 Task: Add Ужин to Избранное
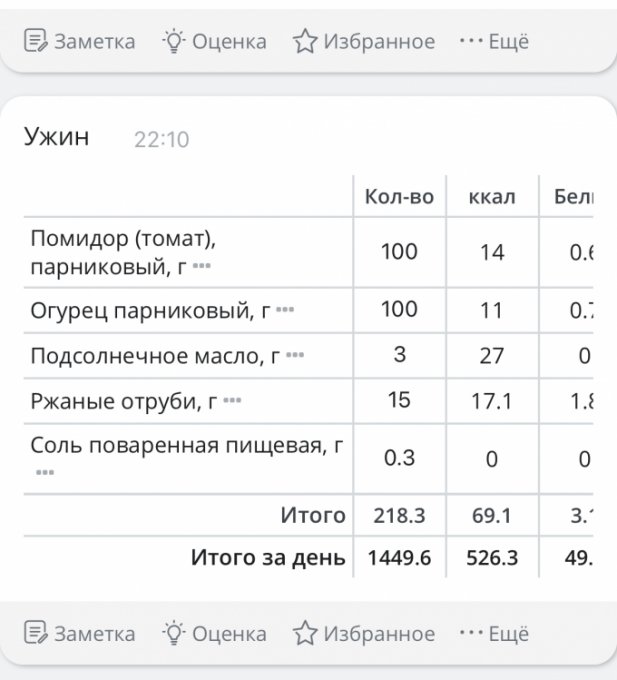click(364, 634)
